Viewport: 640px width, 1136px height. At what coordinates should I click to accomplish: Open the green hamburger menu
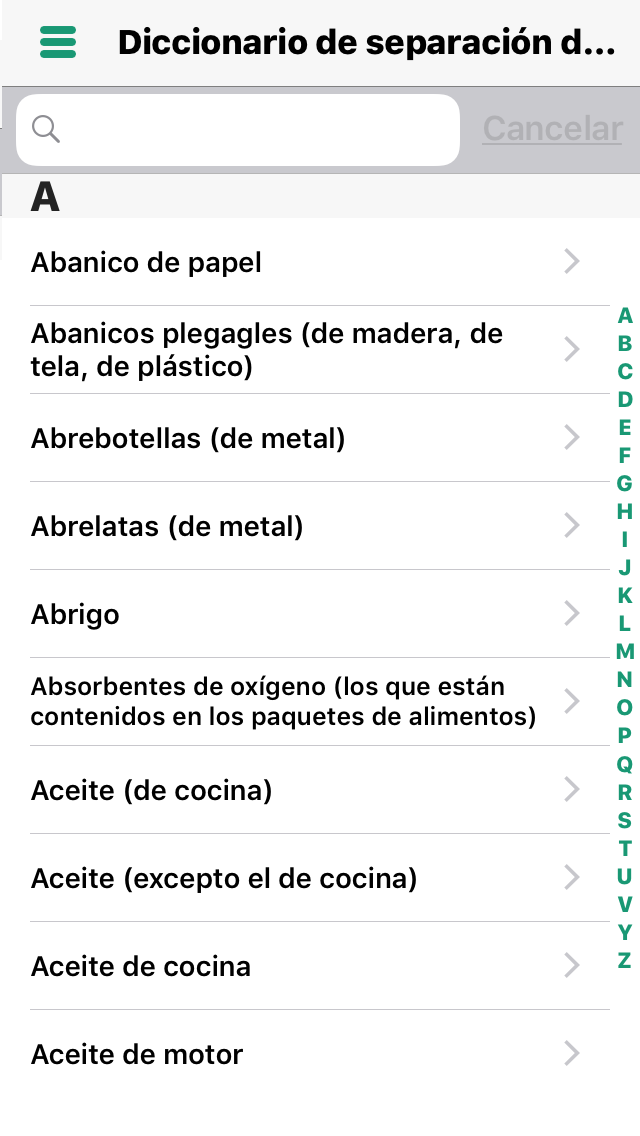click(58, 42)
